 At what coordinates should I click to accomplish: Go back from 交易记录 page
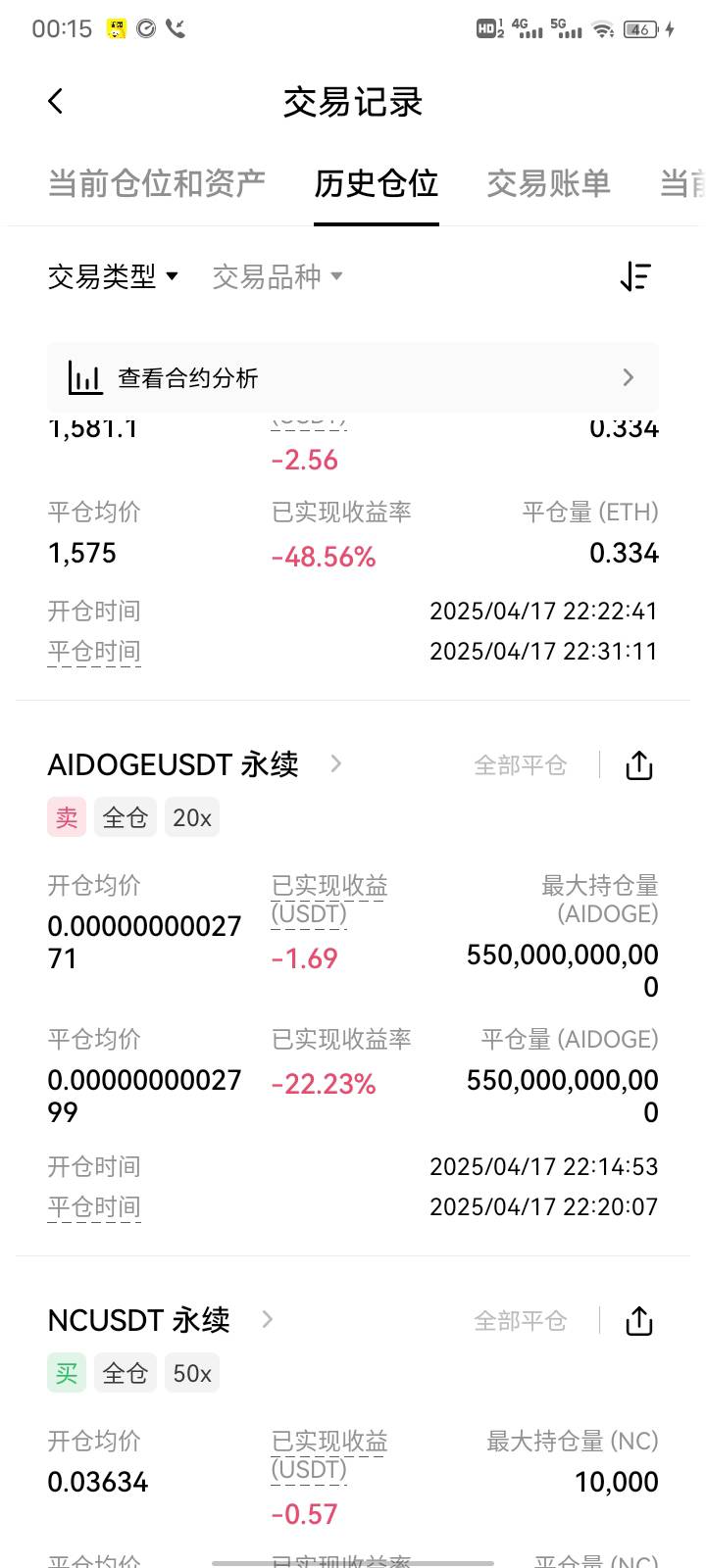point(56,101)
